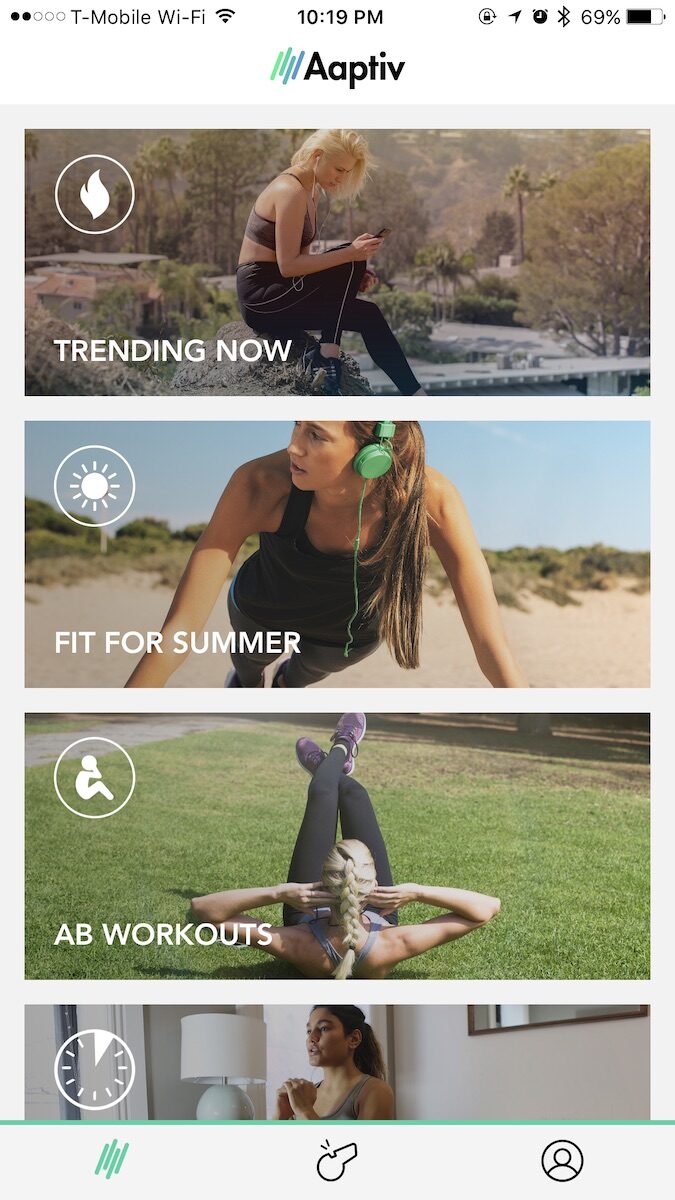This screenshot has width=675, height=1200.
Task: Go to the whistle trainers tab
Action: coord(337,1160)
